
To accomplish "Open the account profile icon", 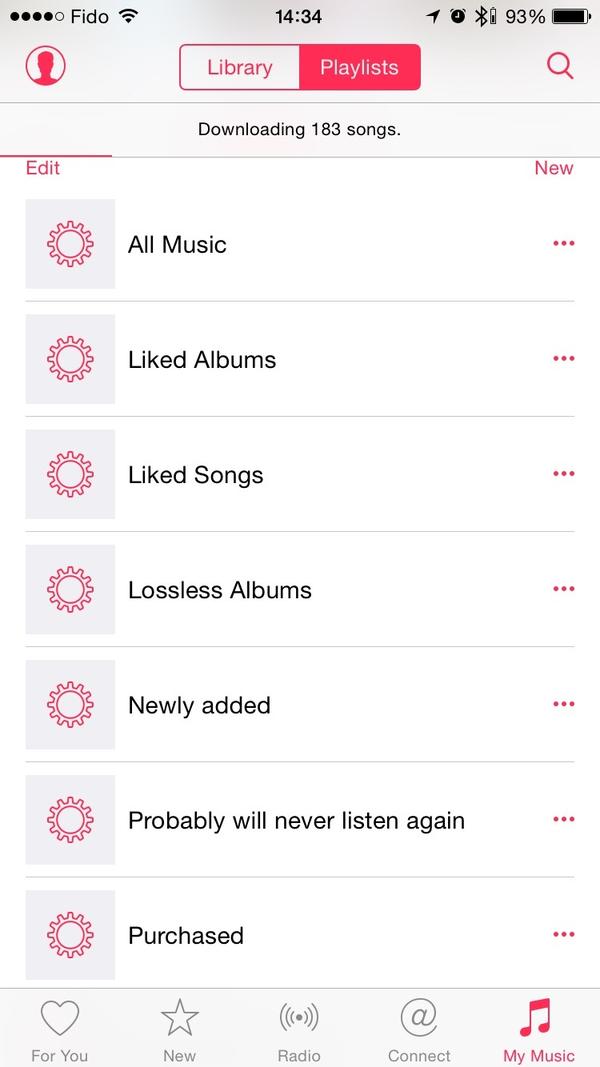I will coord(45,67).
